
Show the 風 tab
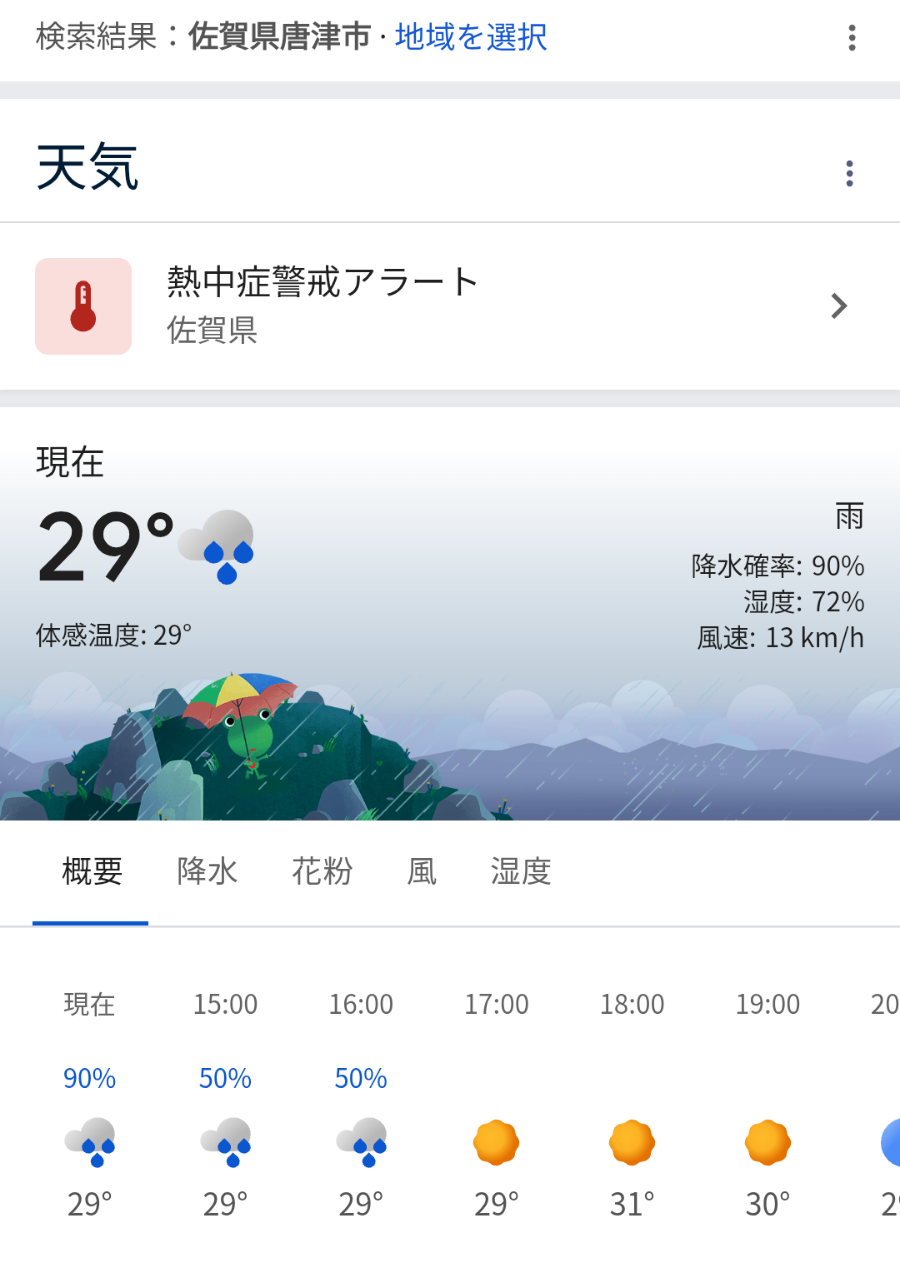click(x=422, y=871)
